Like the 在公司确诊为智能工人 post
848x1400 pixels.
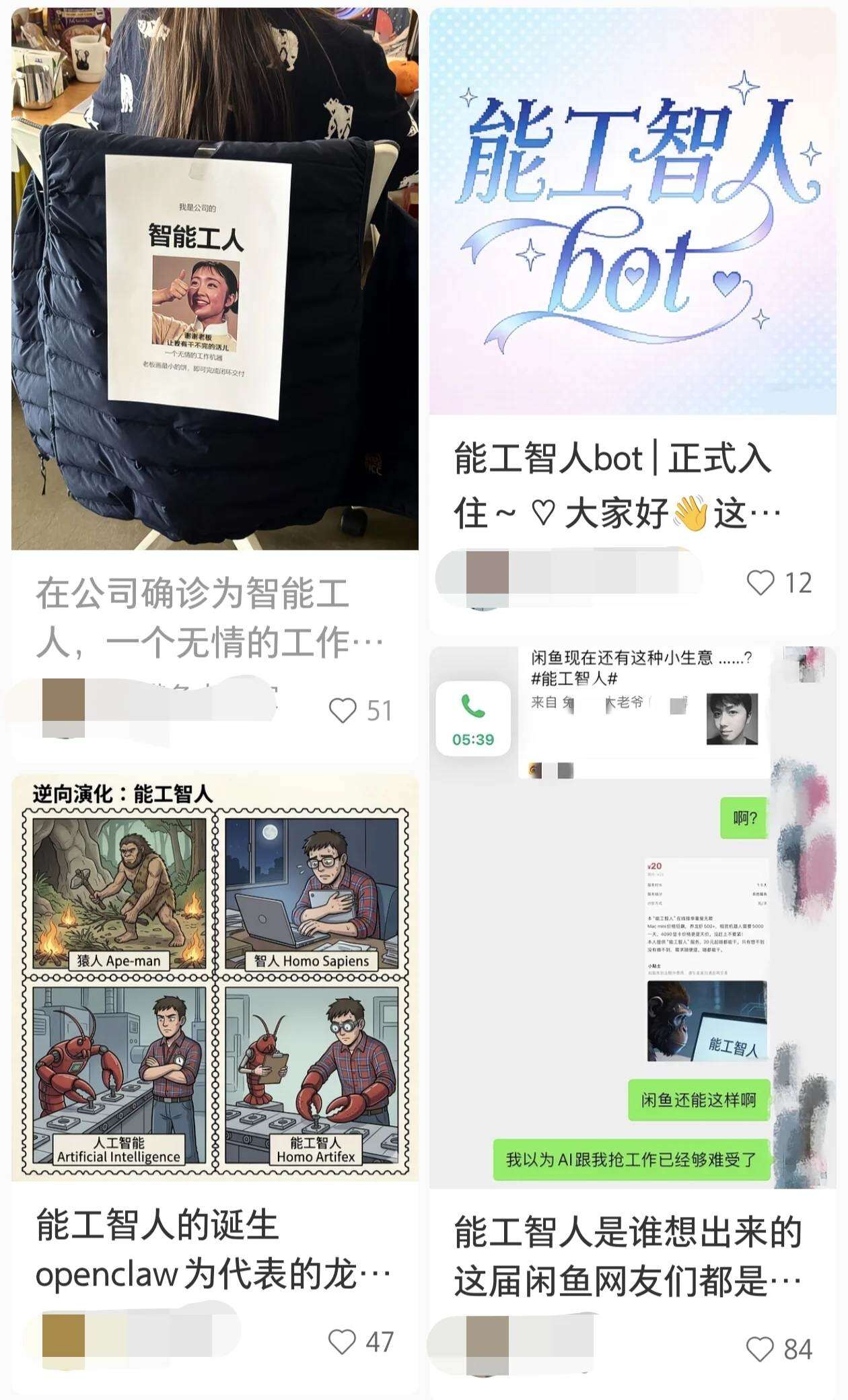click(343, 710)
